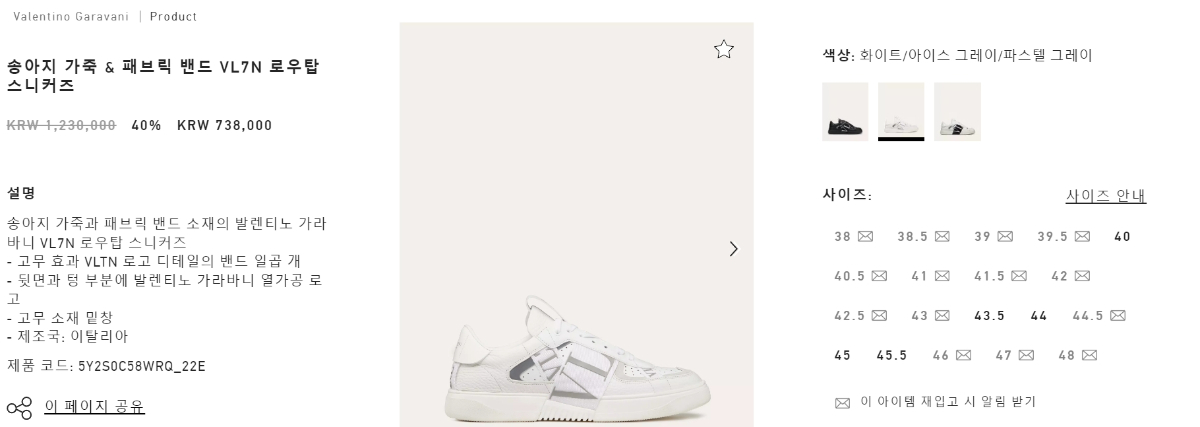Viewport: 1200px width, 427px height.
Task: Get restock notification for size 46
Action: click(x=952, y=355)
